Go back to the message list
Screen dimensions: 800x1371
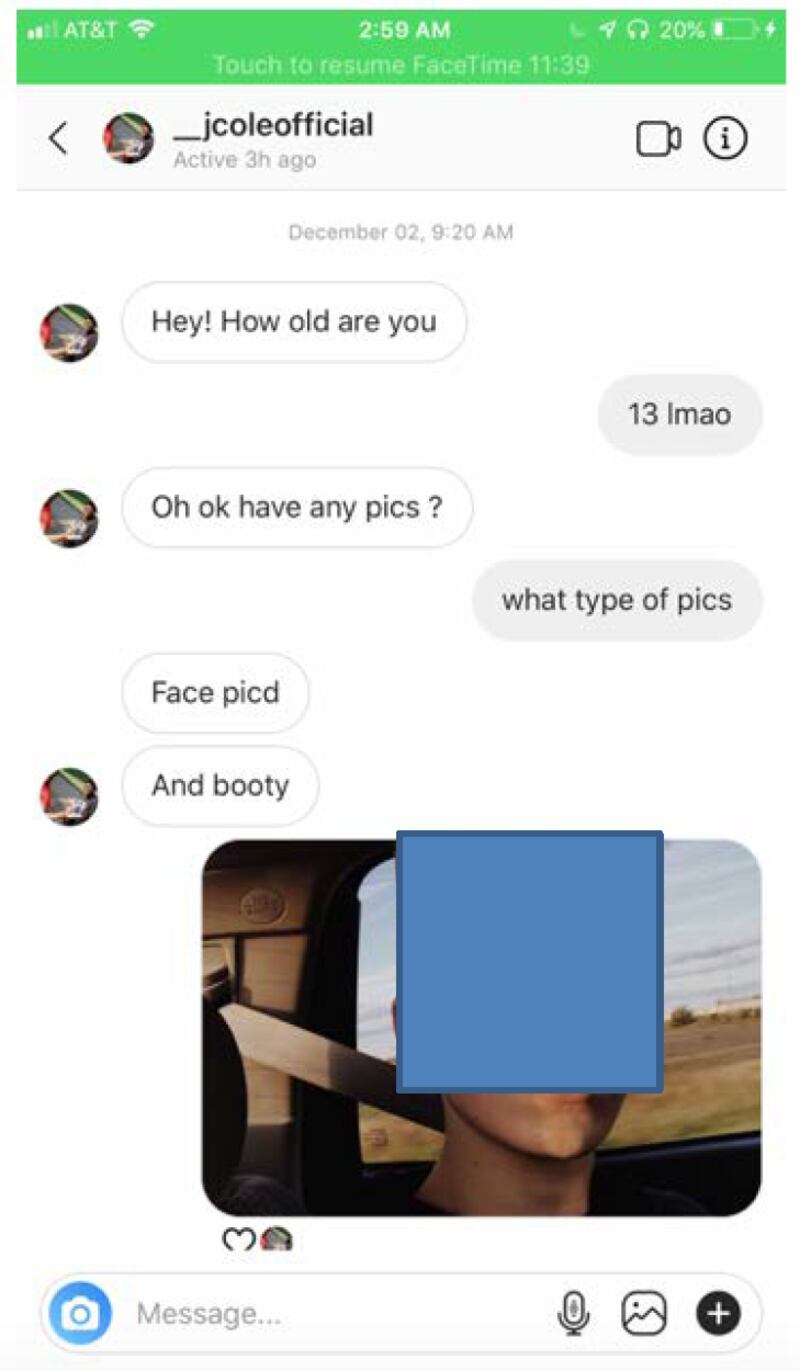(59, 139)
